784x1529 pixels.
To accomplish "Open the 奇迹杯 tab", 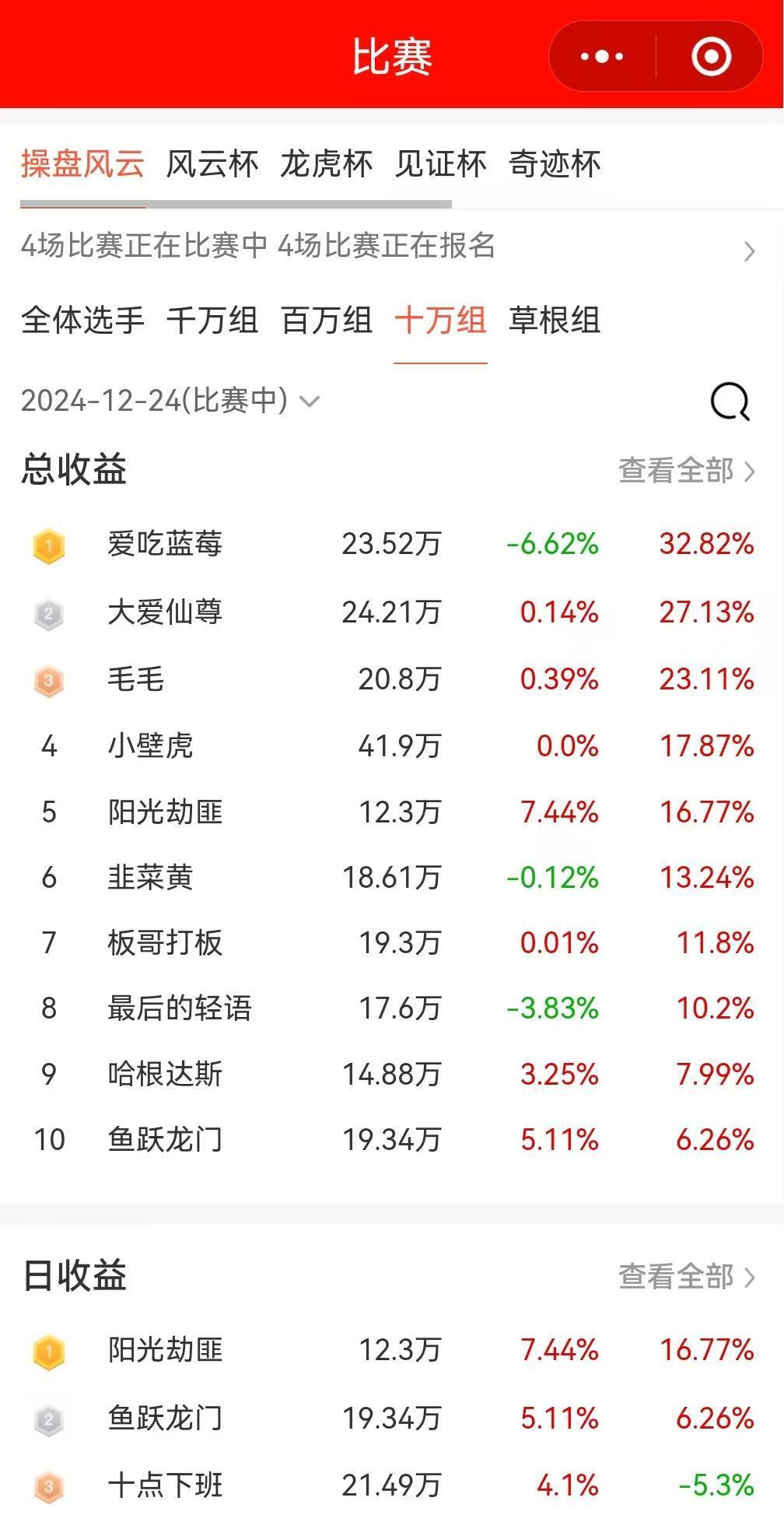I will pyautogui.click(x=555, y=164).
